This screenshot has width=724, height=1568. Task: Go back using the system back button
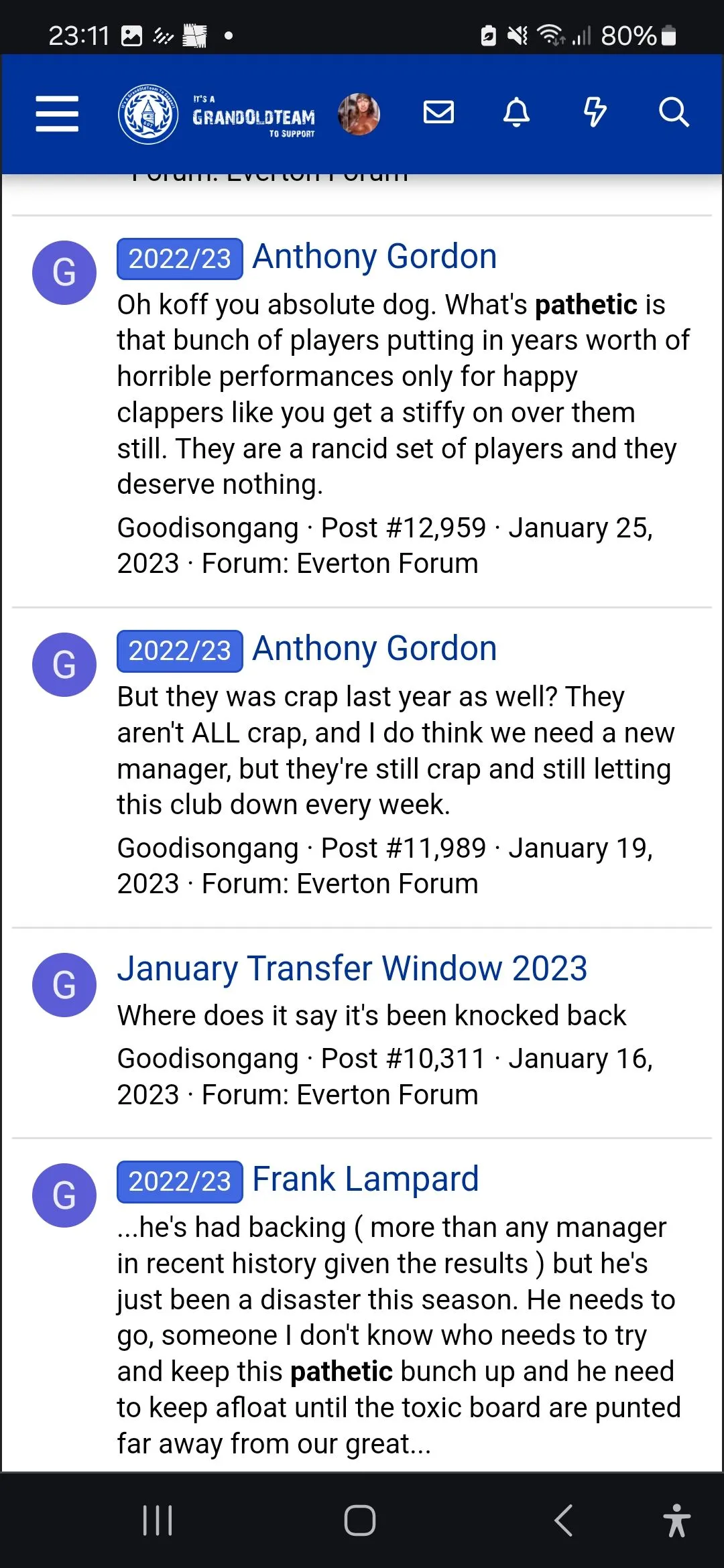(564, 1520)
